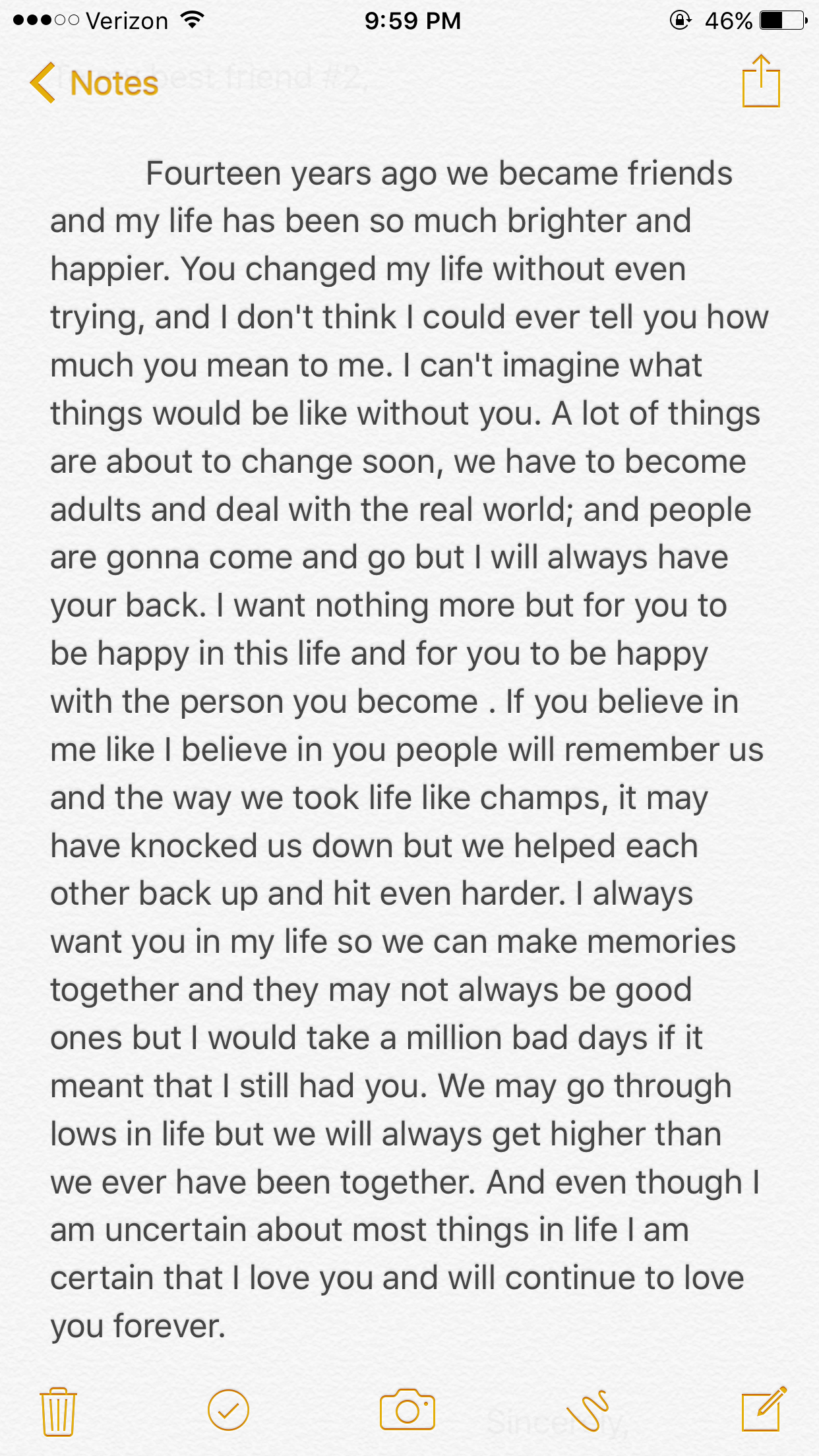The width and height of the screenshot is (819, 1456).
Task: Delete this note with the trash icon
Action: [58, 1411]
